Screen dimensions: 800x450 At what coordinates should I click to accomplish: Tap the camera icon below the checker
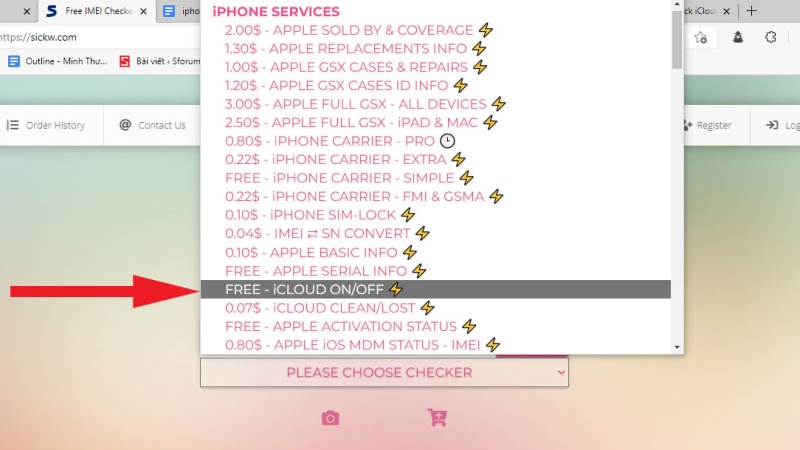tap(330, 418)
